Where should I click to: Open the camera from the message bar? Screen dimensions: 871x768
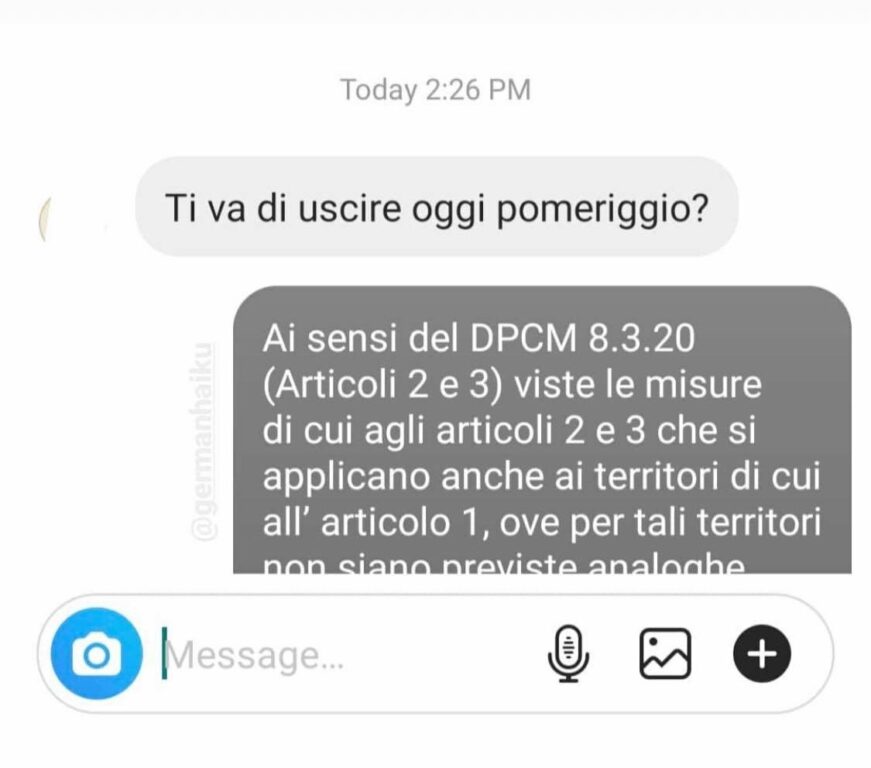97,656
